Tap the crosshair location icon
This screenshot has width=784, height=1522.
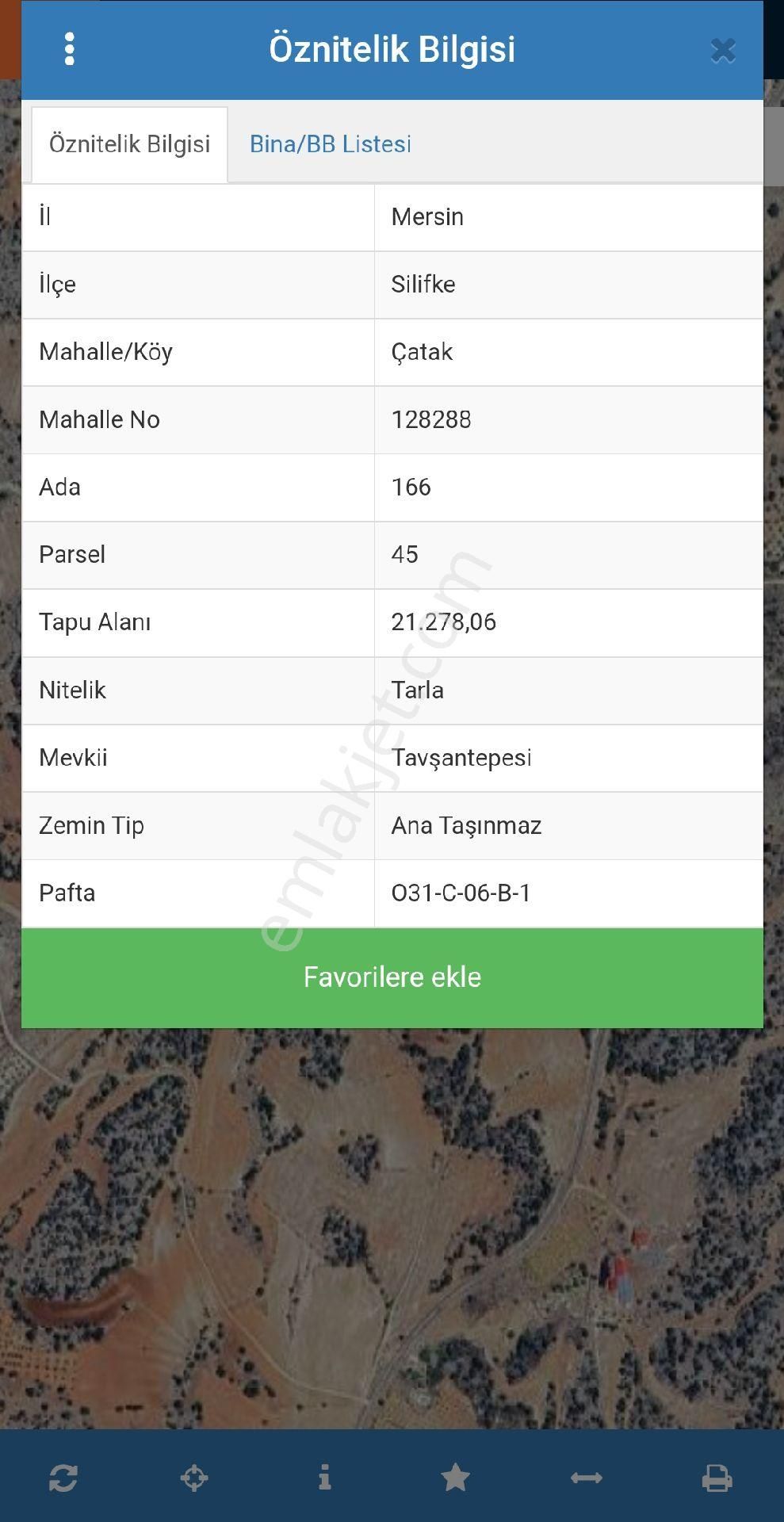coord(194,1478)
